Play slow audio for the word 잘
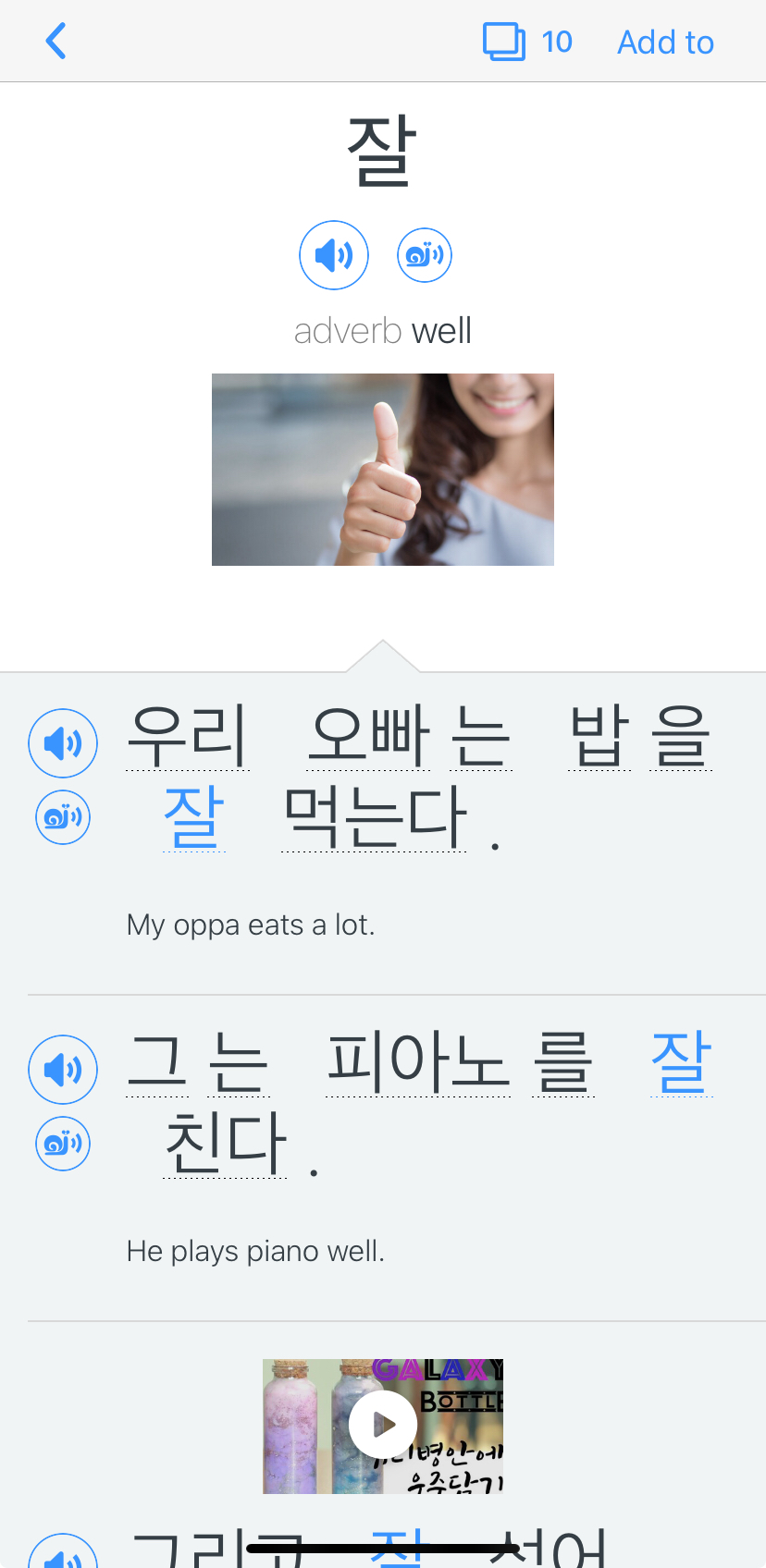 coord(425,255)
